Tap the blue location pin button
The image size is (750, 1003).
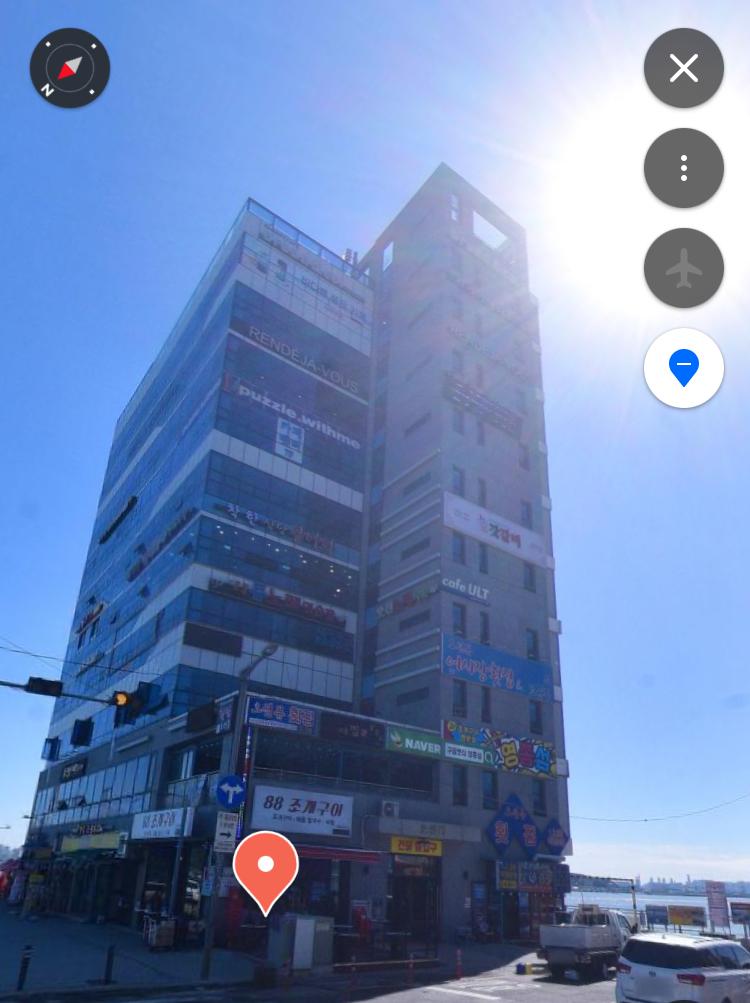[684, 368]
